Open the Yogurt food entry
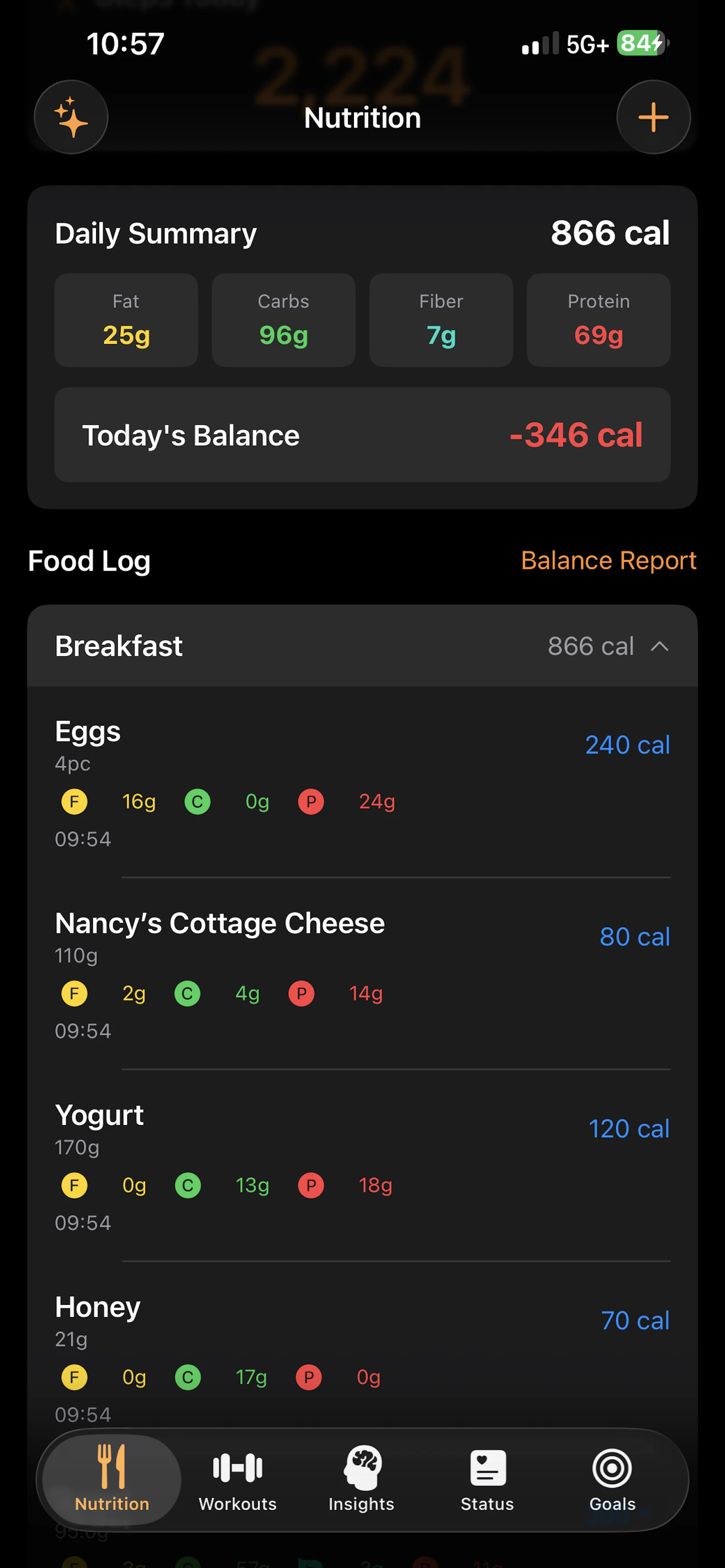This screenshot has height=1568, width=725. coord(362,1166)
